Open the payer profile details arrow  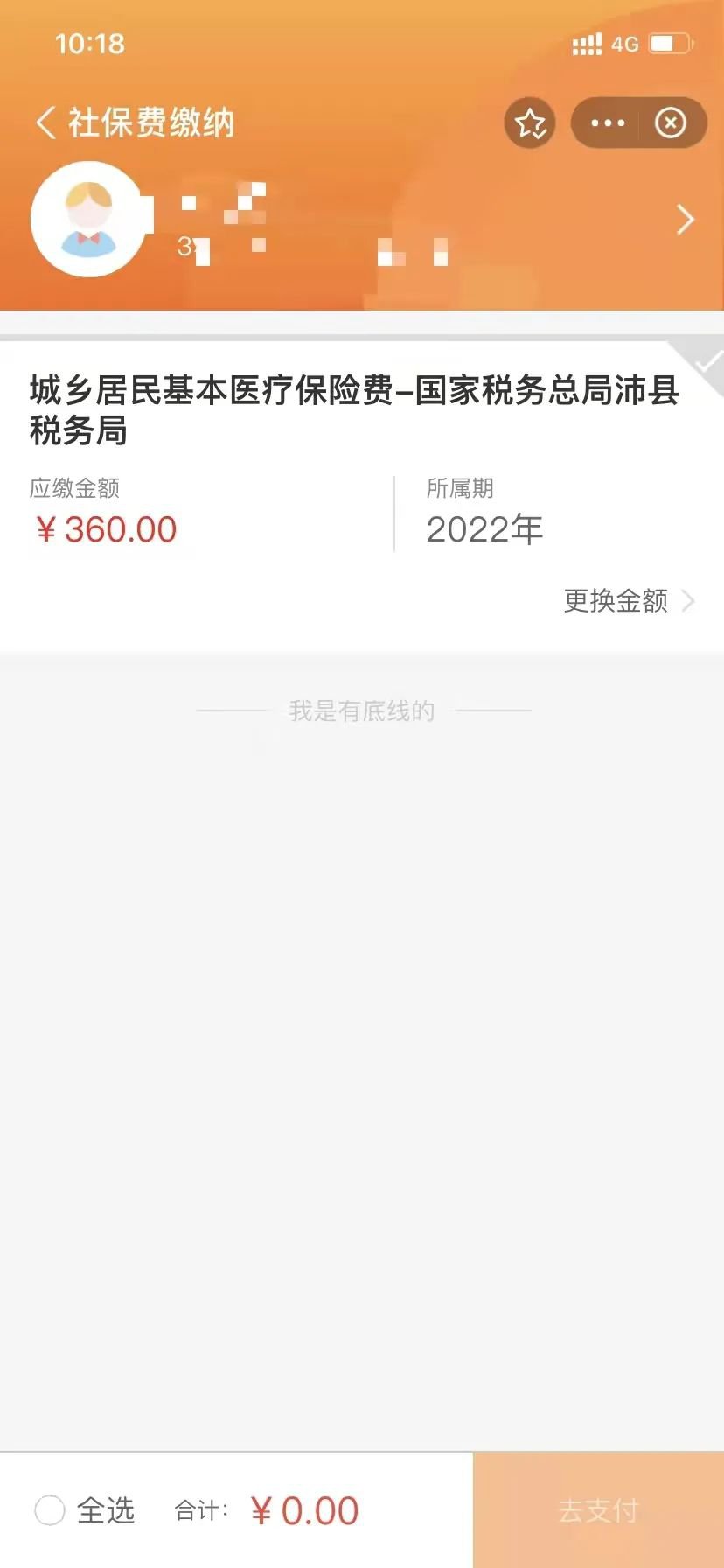[686, 220]
